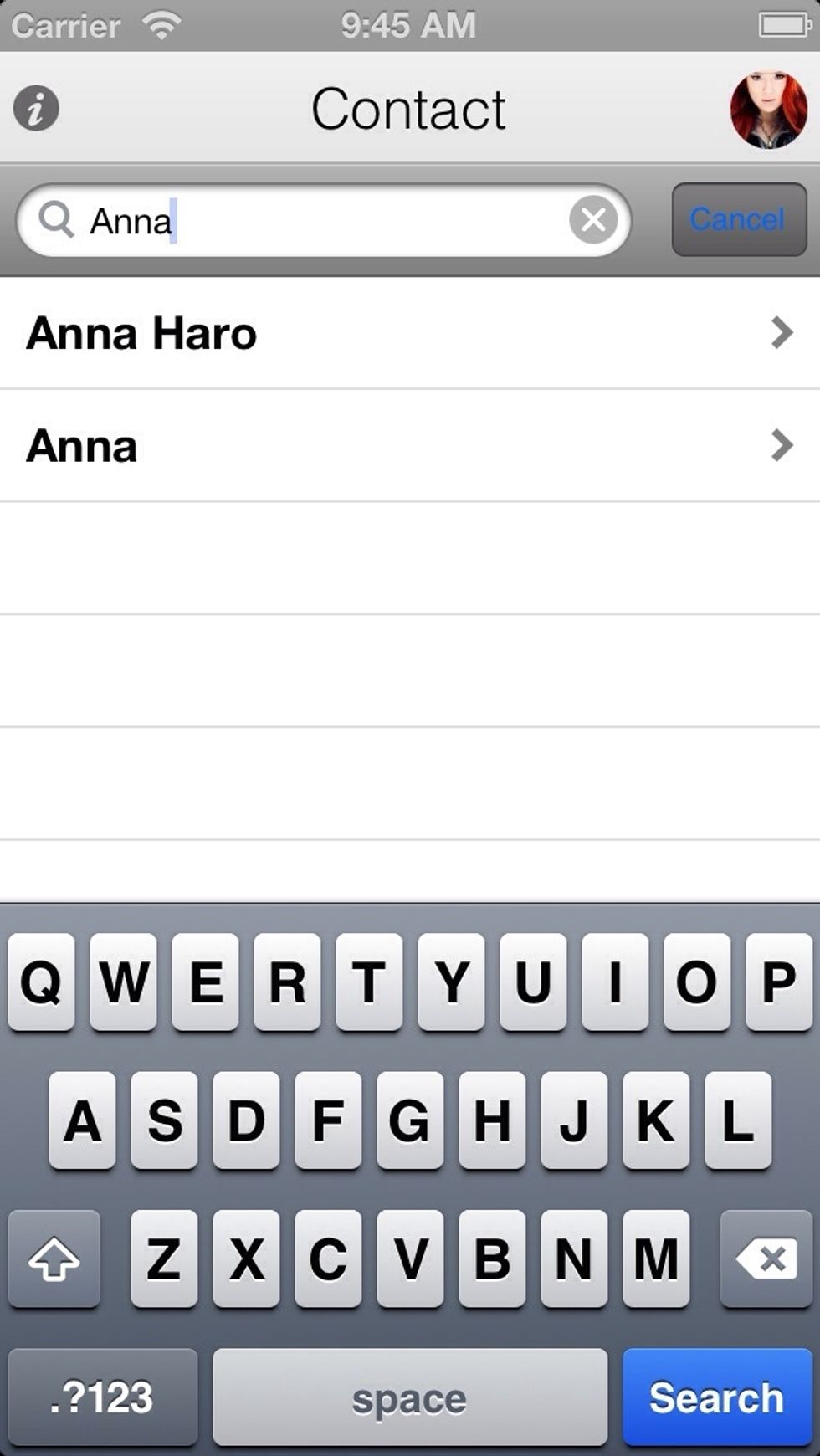The image size is (820, 1456).
Task: Switch keyboard to numbers and symbols
Action: (x=103, y=1397)
